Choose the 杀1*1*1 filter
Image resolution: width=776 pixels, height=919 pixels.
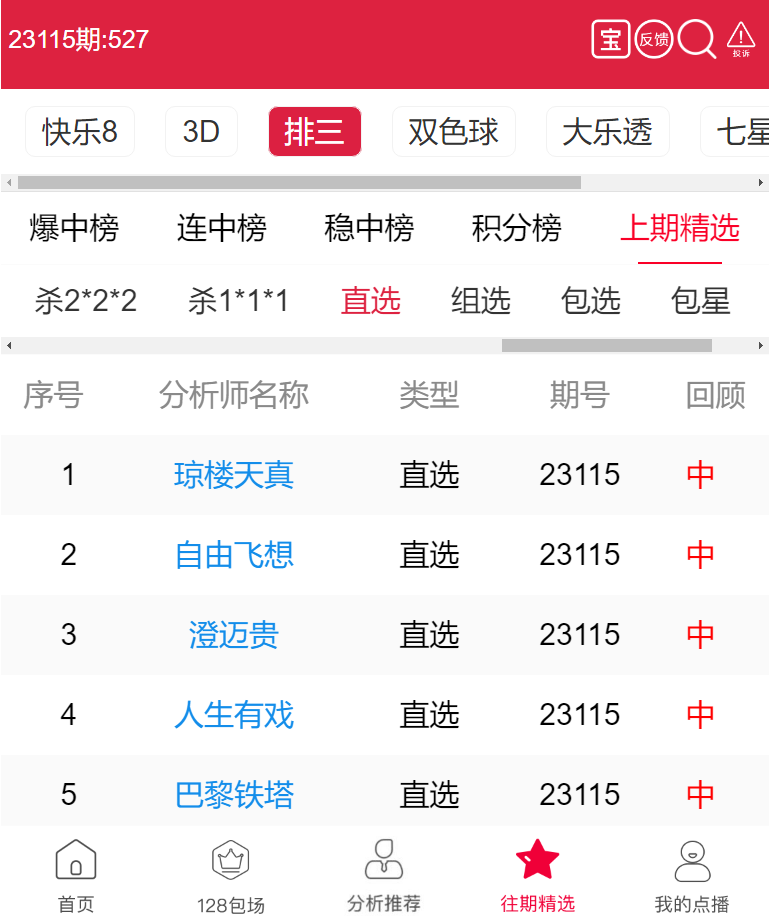pyautogui.click(x=238, y=301)
